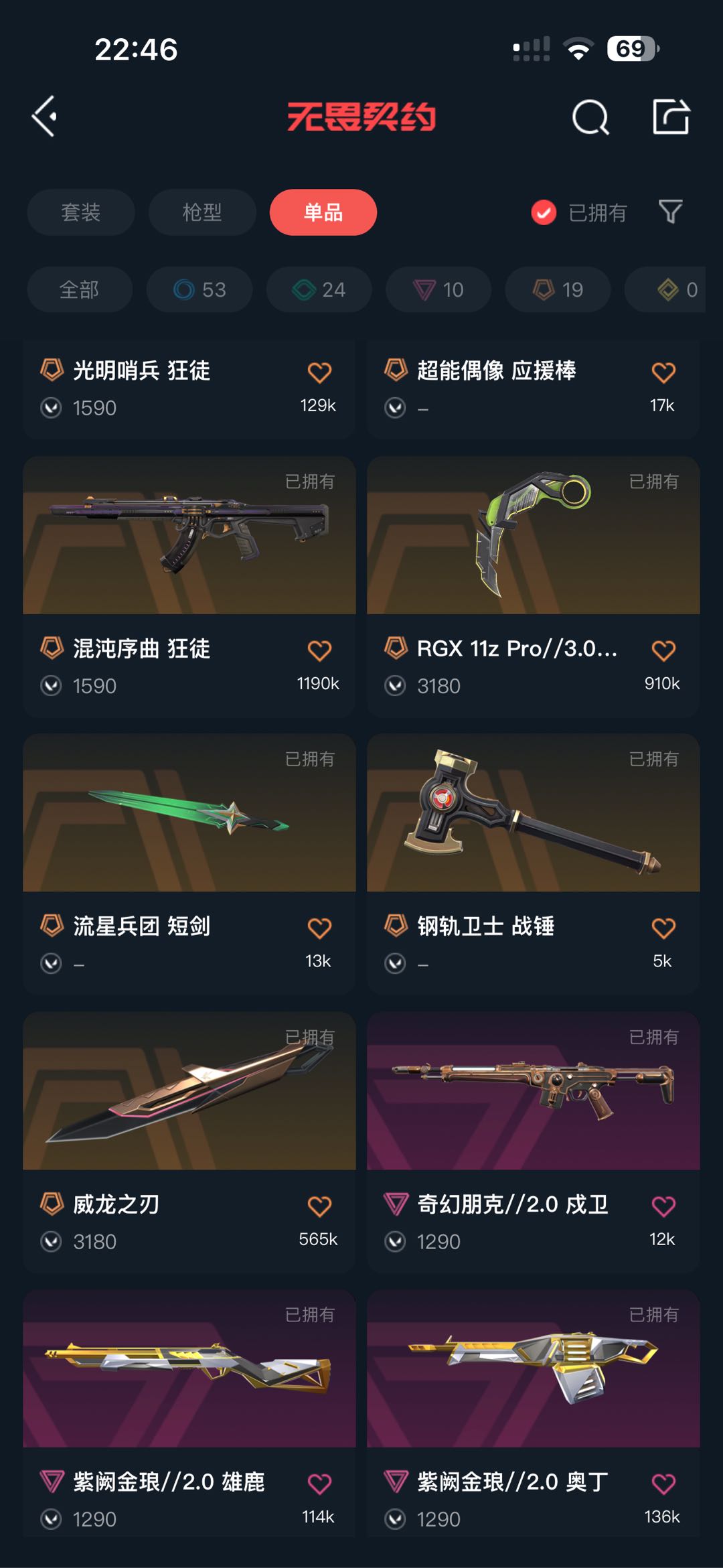Viewport: 723px width, 1568px height.
Task: Favorite the 紫阙金琅//2.0 奥丁 skin
Action: pyautogui.click(x=663, y=1484)
